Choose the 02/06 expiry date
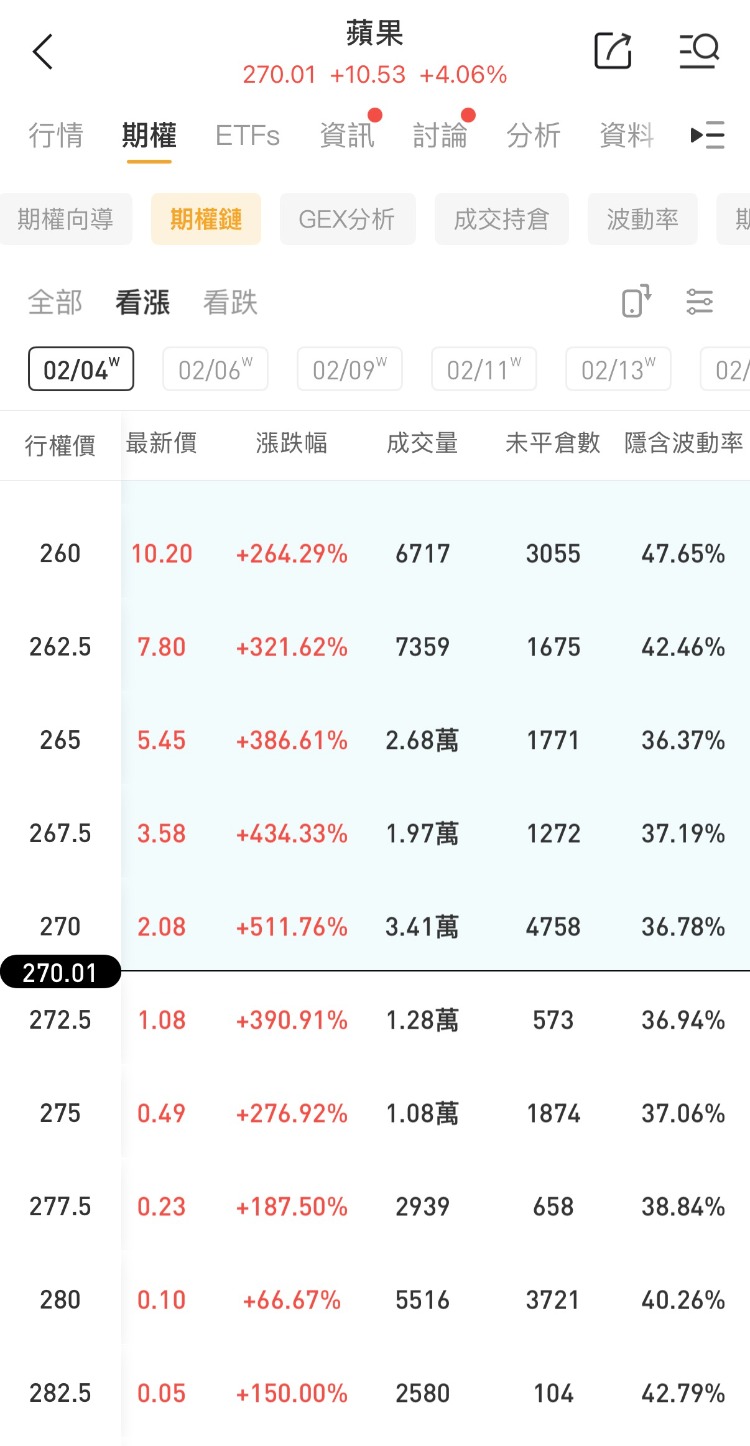 click(x=215, y=369)
